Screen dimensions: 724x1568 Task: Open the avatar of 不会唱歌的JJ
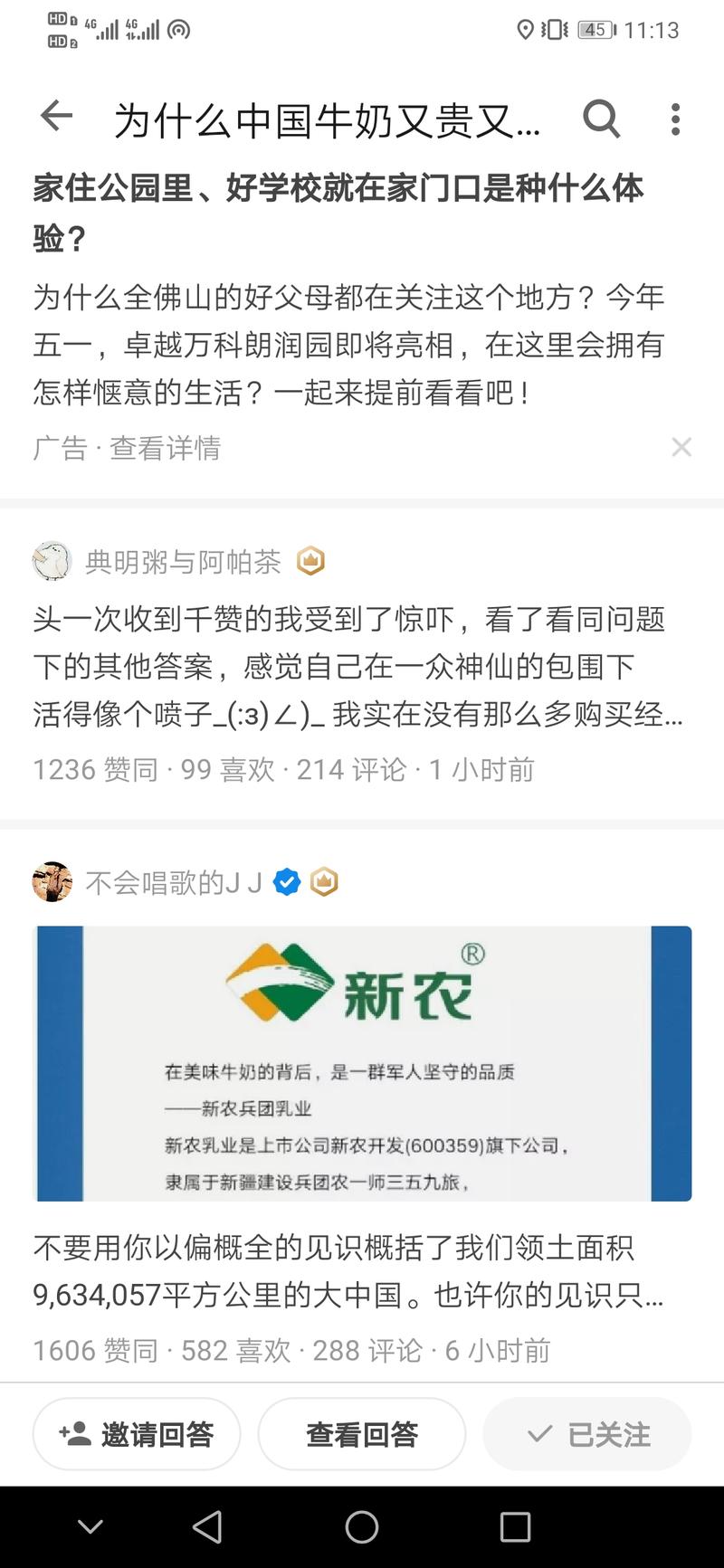click(52, 881)
